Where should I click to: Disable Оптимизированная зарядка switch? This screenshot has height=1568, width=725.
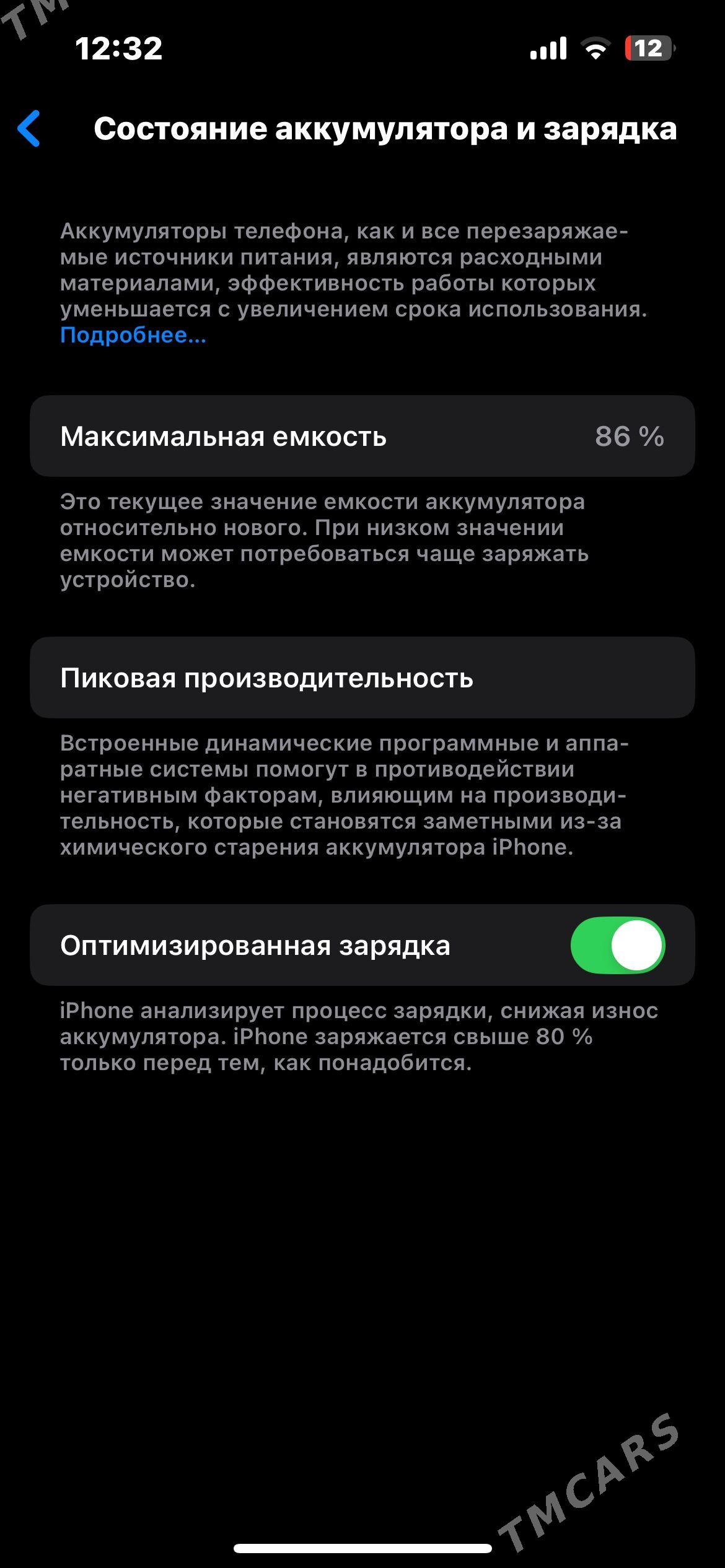point(617,945)
